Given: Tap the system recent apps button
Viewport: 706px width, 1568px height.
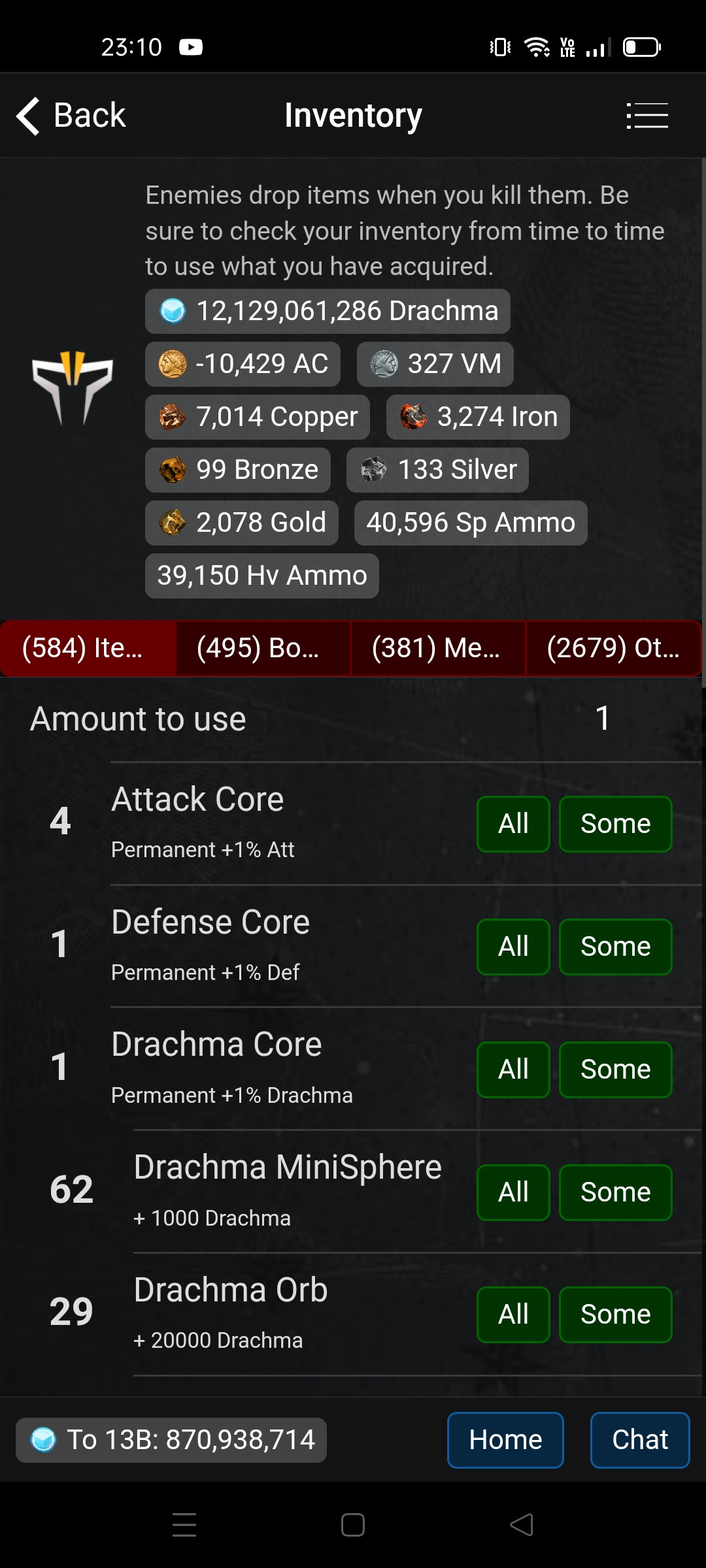Looking at the screenshot, I should (184, 1525).
